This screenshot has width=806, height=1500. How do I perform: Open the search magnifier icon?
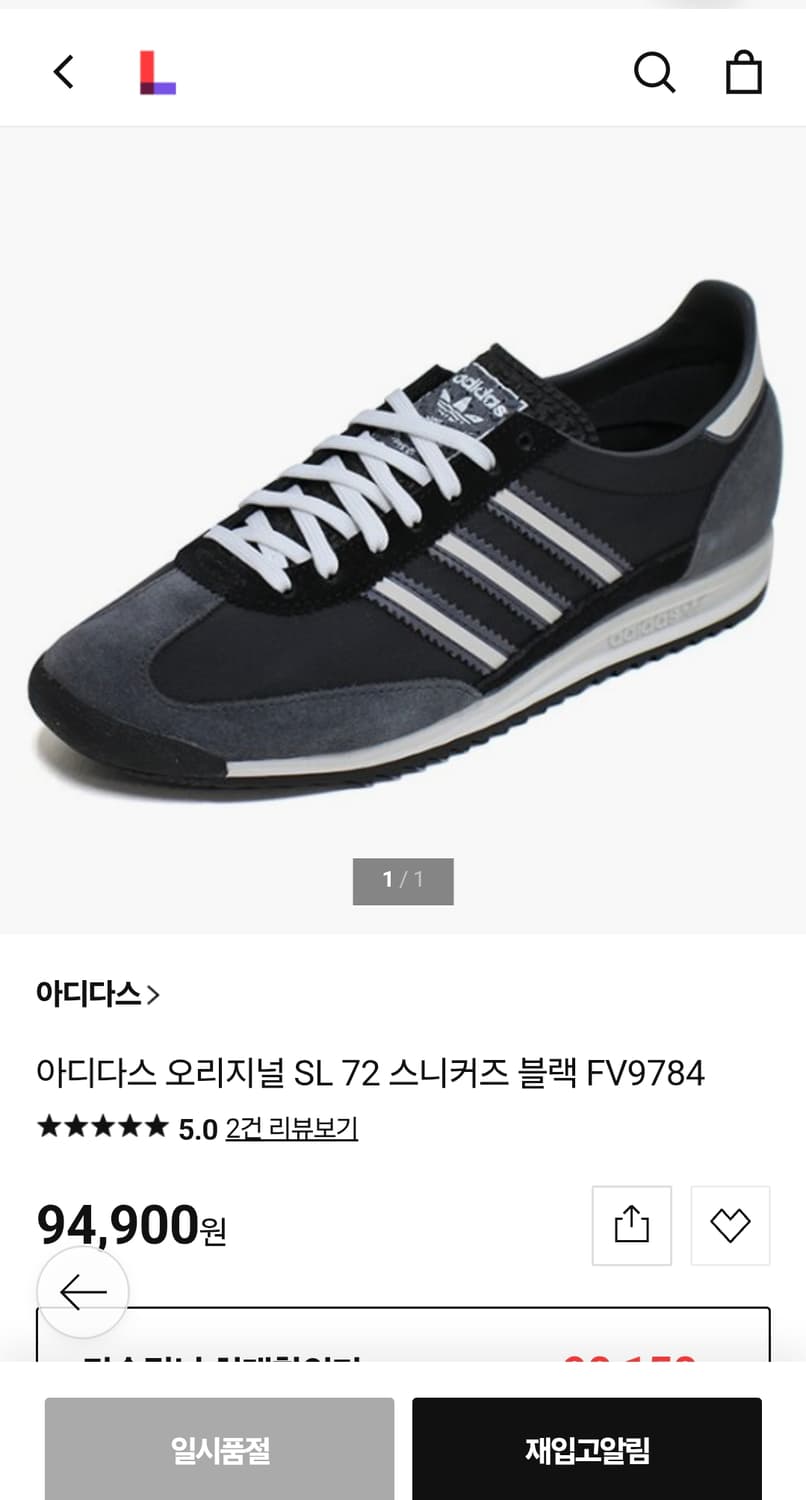(x=655, y=71)
